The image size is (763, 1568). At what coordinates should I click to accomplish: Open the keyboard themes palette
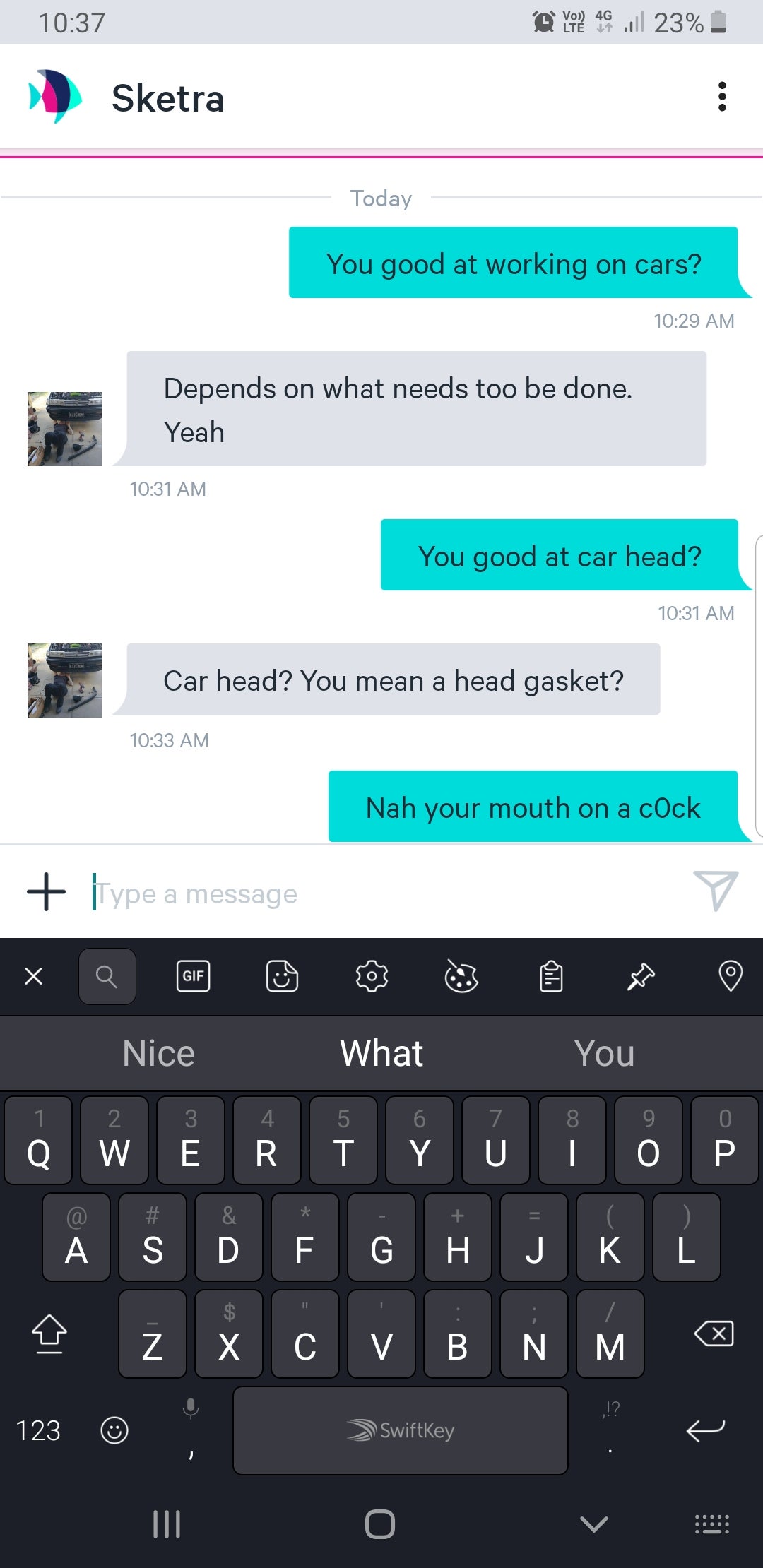tap(461, 977)
